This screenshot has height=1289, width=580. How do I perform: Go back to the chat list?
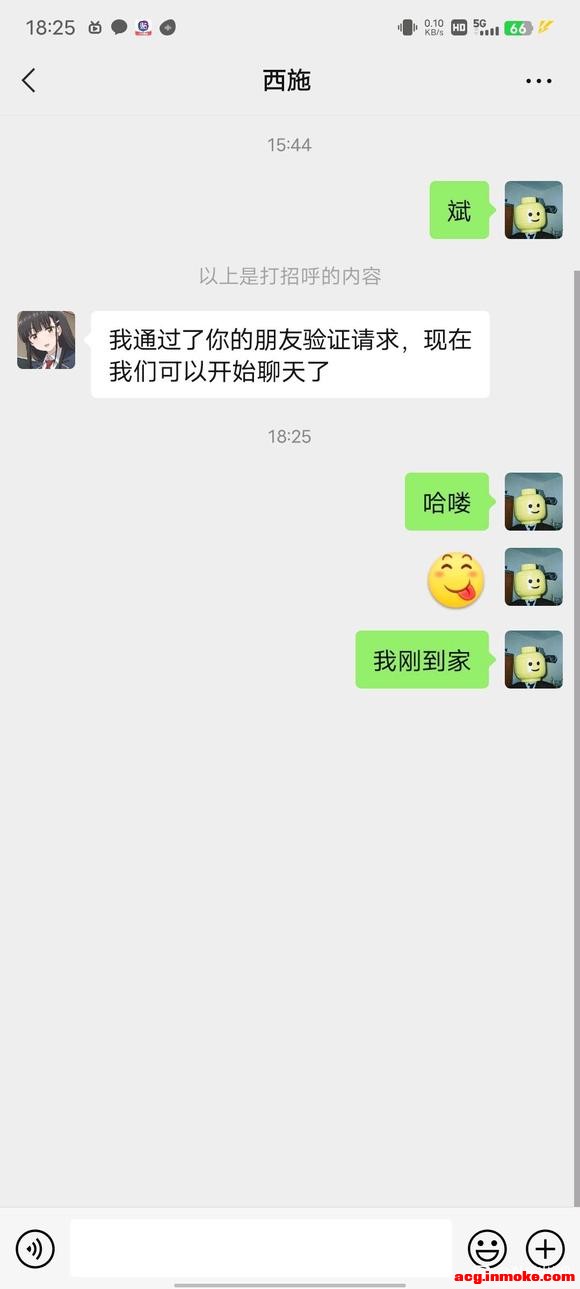29,81
